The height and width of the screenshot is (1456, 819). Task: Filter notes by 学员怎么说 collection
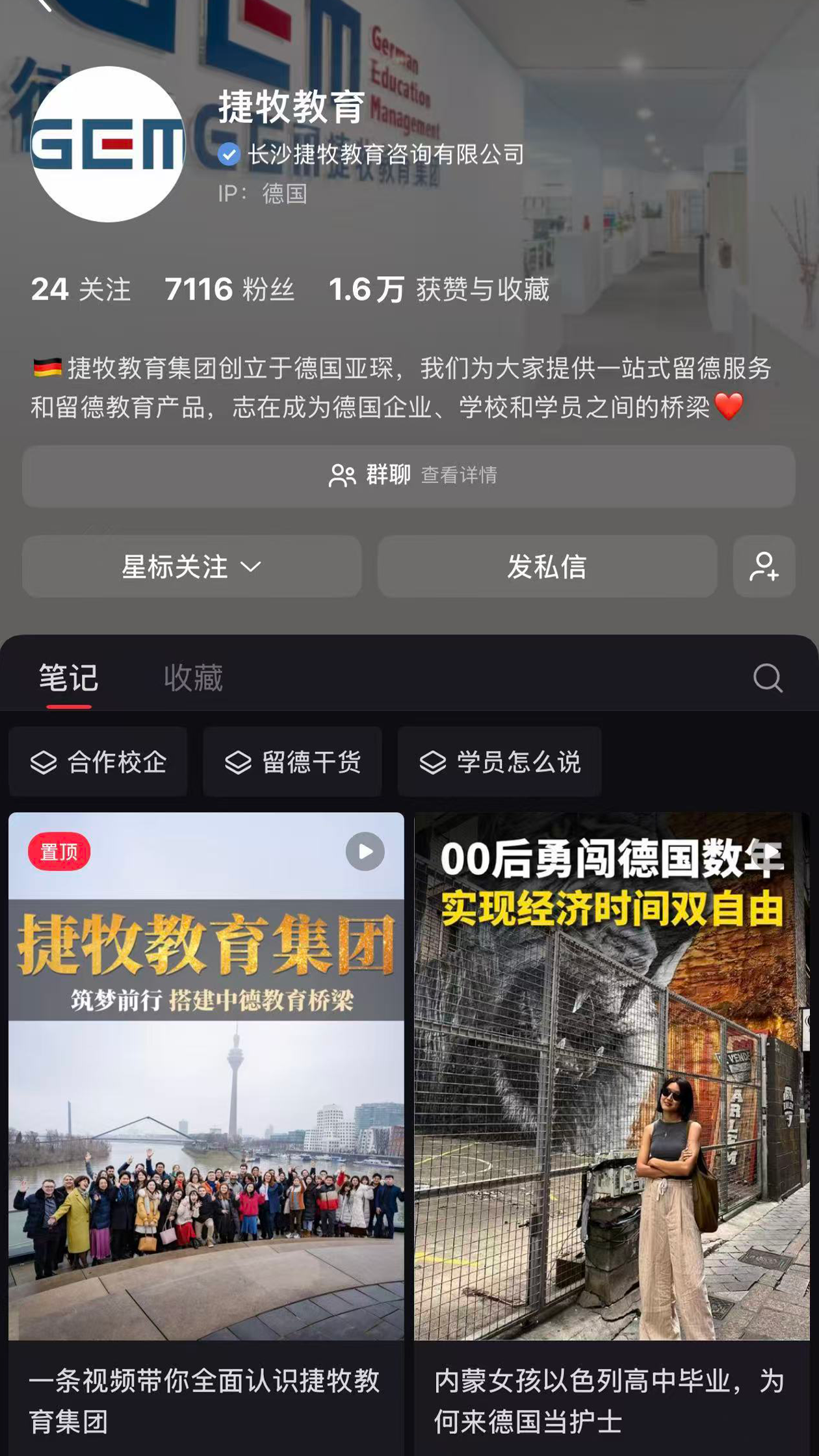(x=499, y=762)
